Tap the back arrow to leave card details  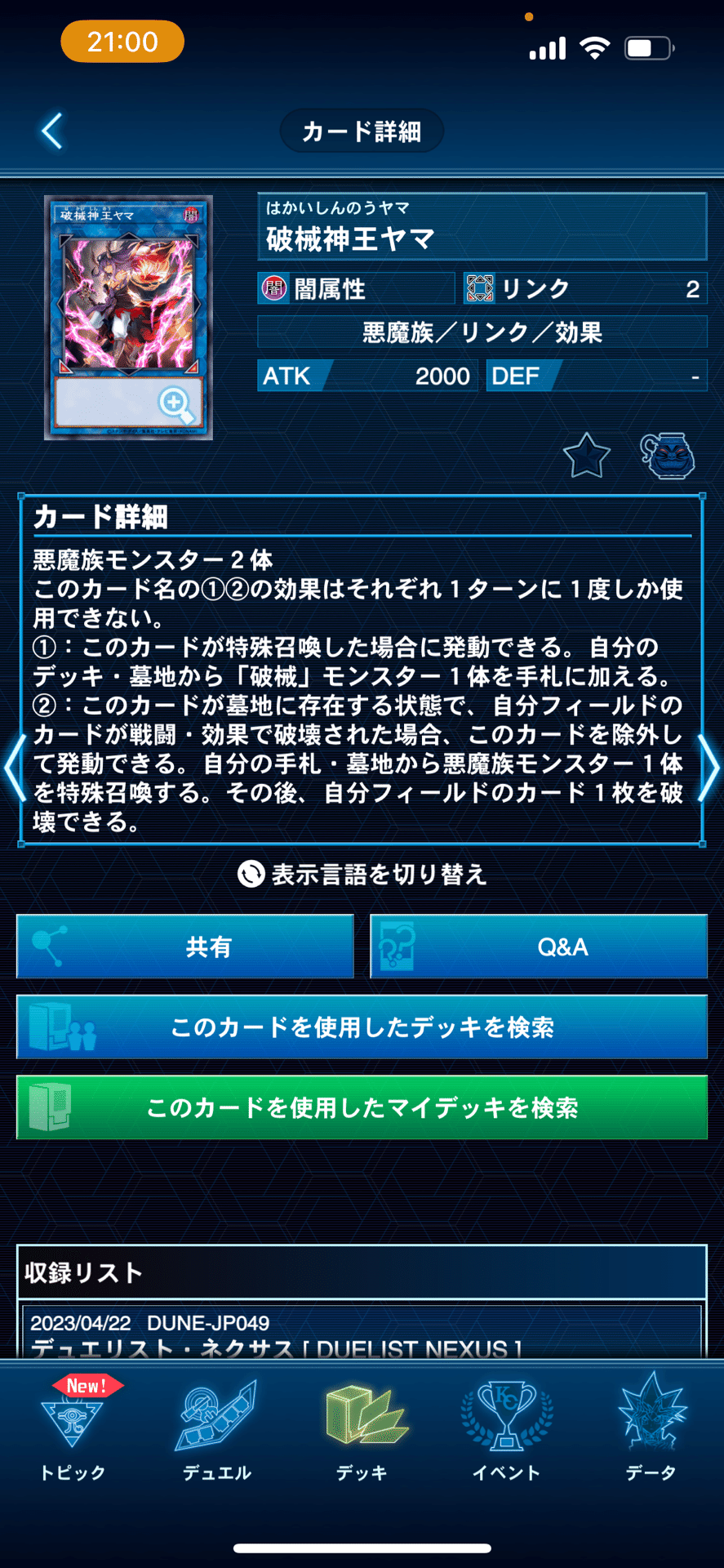(x=51, y=131)
